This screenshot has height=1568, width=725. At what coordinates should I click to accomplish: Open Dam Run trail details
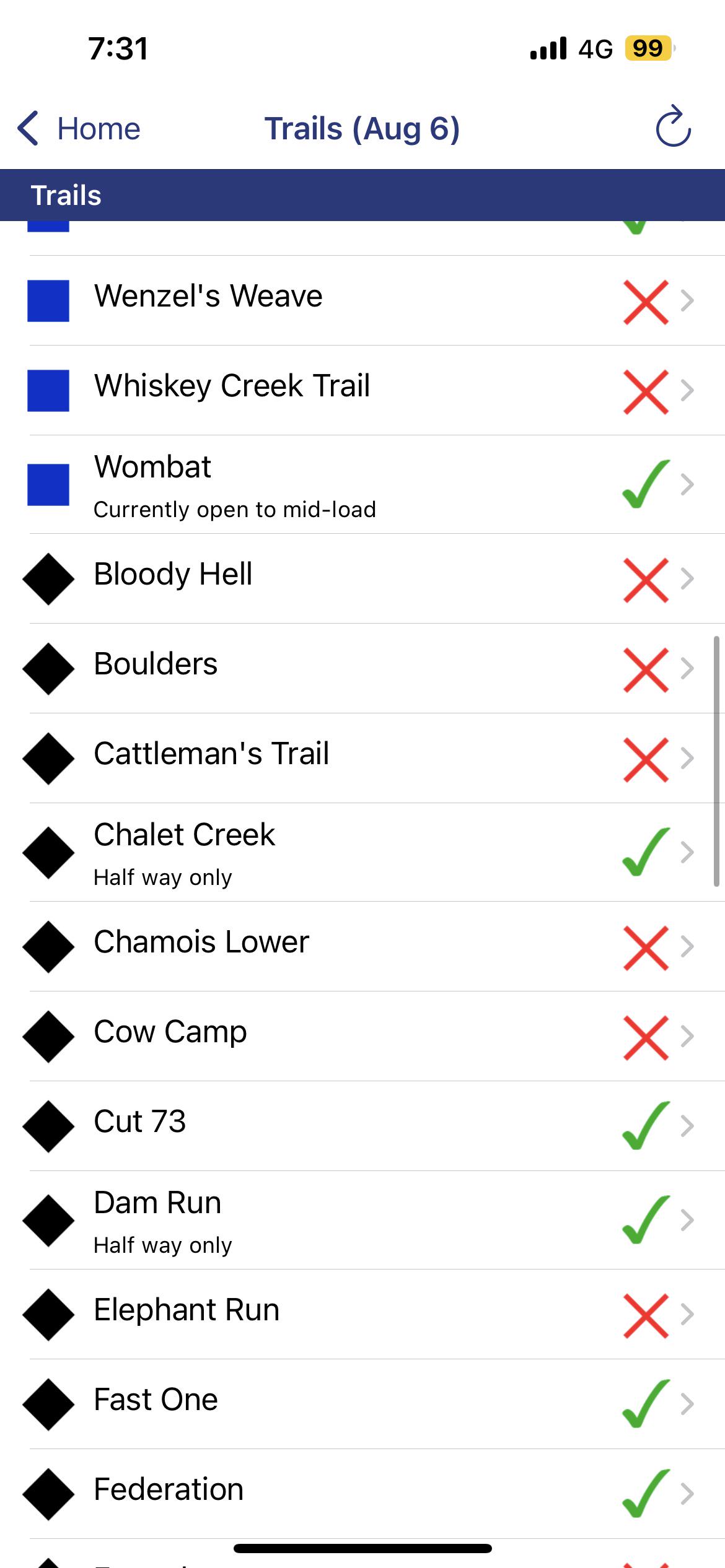(362, 1220)
